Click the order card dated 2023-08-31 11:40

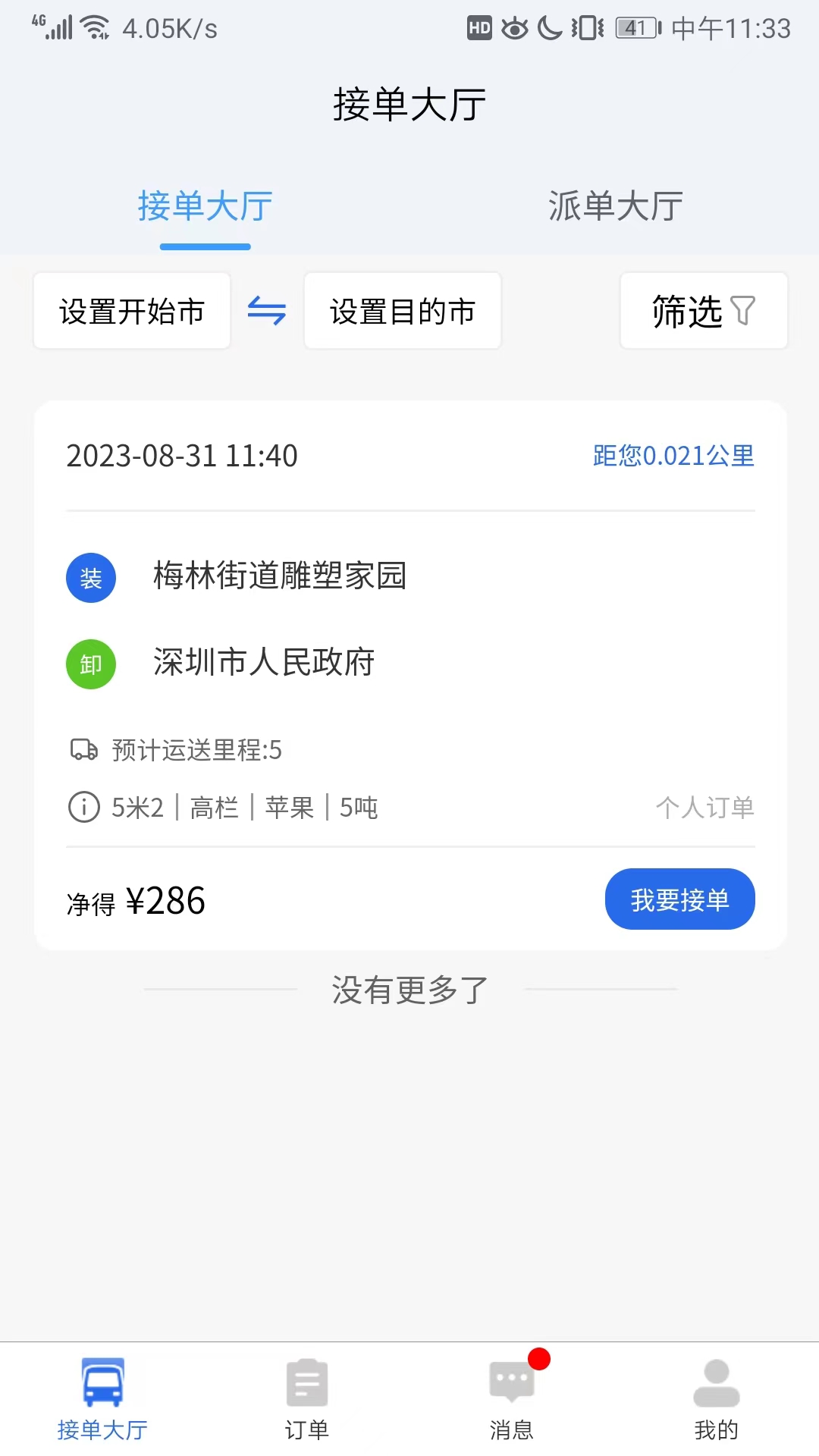409,675
